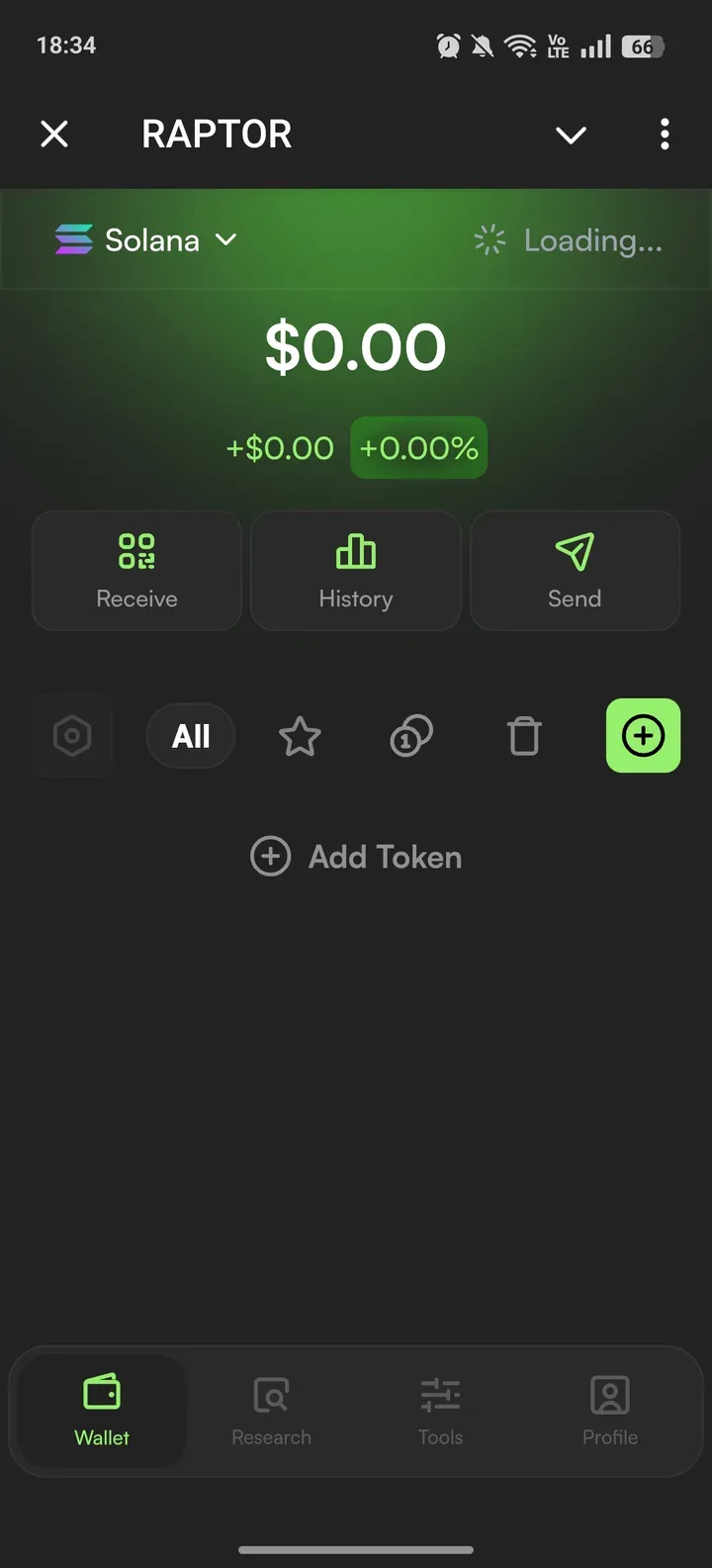Open the Solana network dropdown
Viewport: 712px width, 1568px height.
[x=146, y=240]
